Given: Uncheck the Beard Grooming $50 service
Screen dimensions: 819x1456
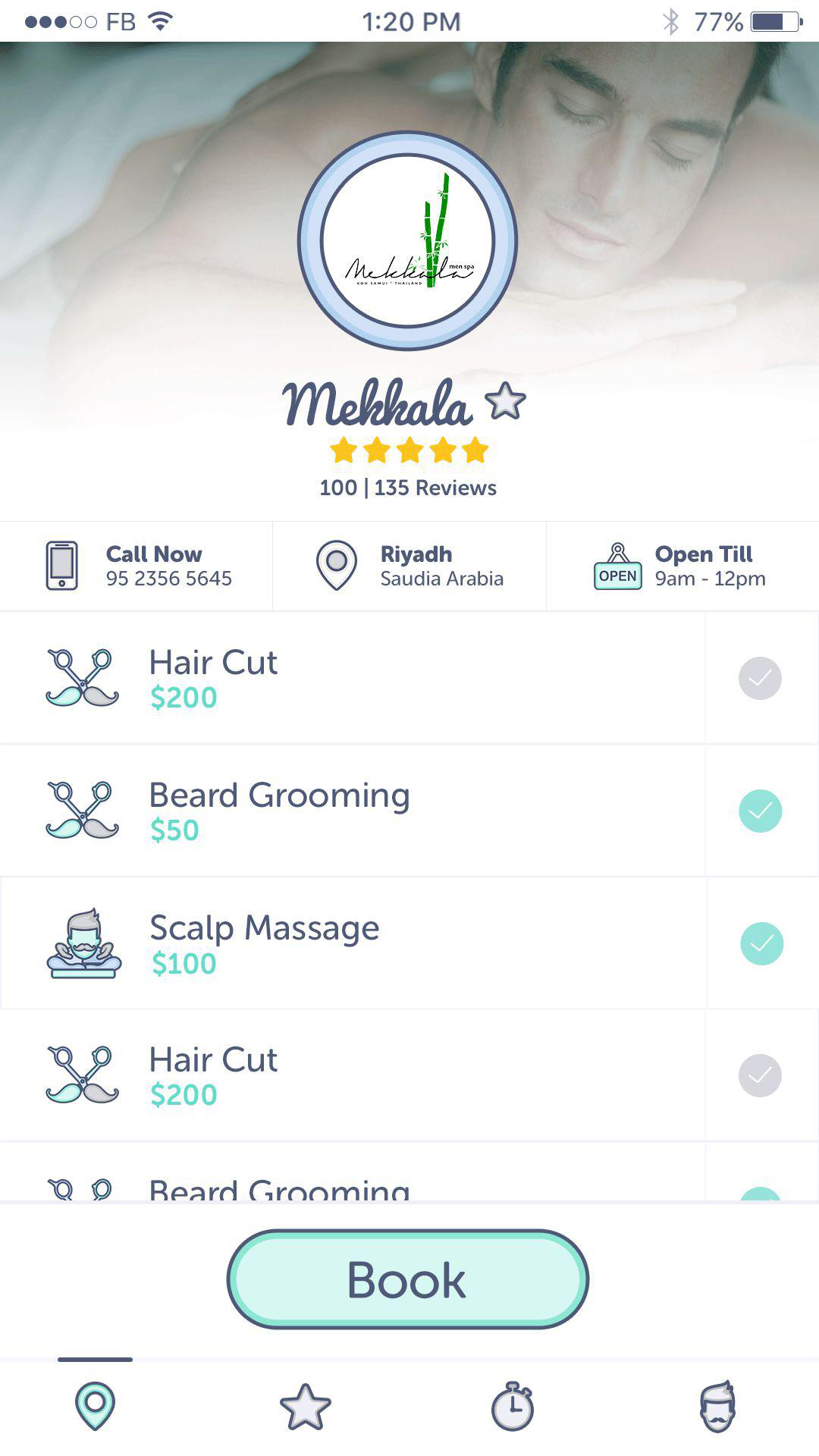Looking at the screenshot, I should [x=760, y=811].
